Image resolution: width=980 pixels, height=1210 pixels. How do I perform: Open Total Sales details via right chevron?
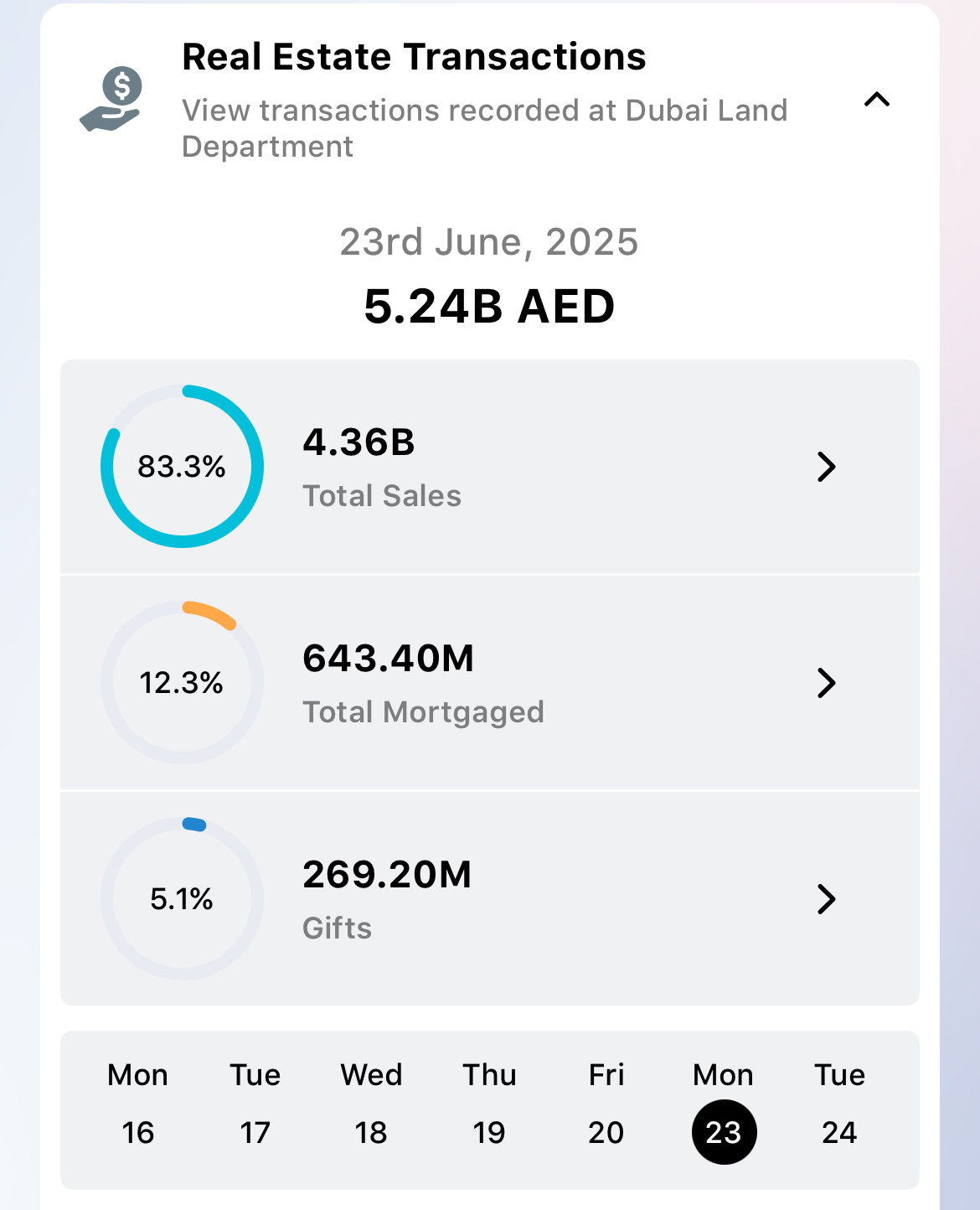coord(828,468)
